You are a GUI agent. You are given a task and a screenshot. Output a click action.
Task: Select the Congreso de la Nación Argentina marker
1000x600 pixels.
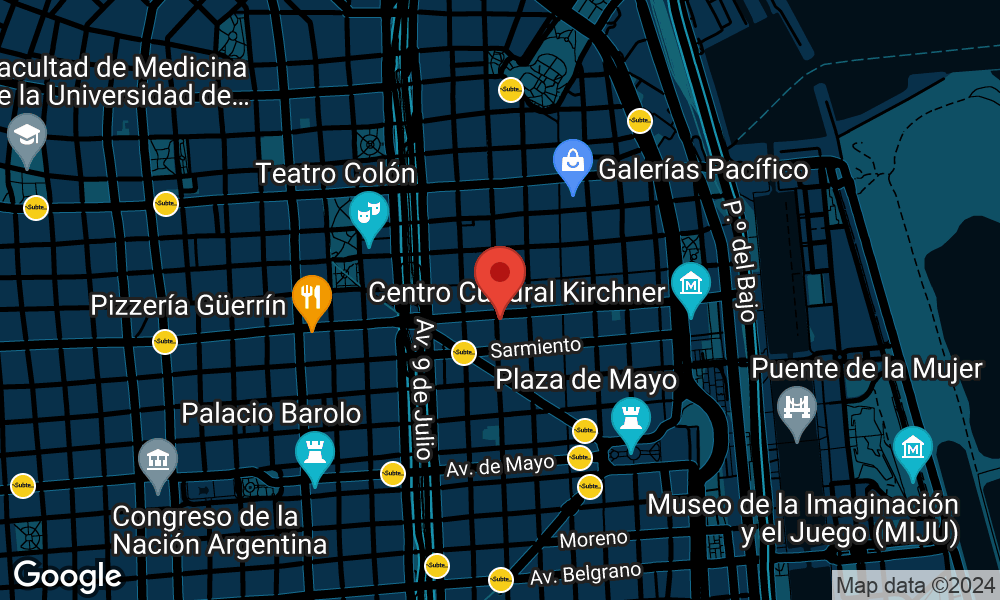pos(157,461)
